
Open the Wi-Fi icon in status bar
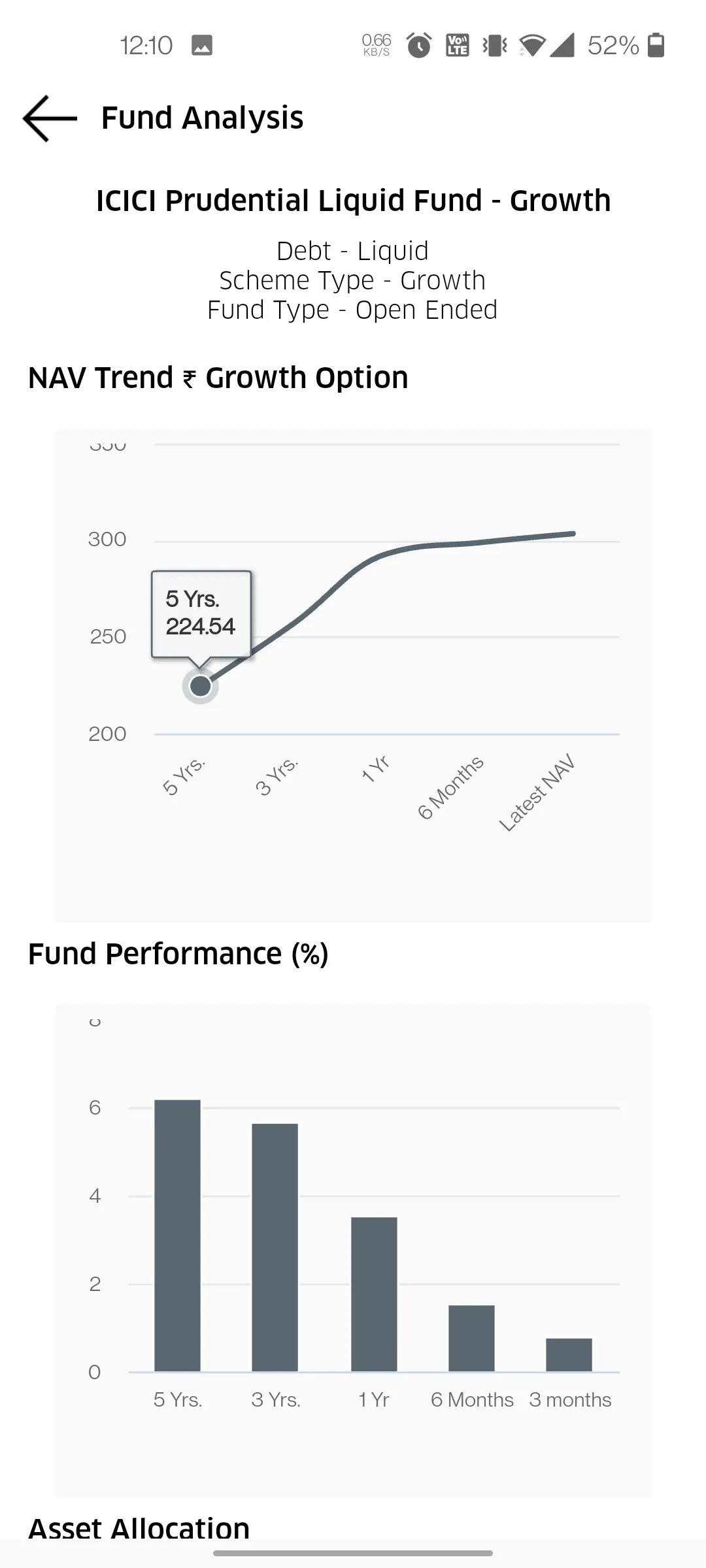point(533,44)
